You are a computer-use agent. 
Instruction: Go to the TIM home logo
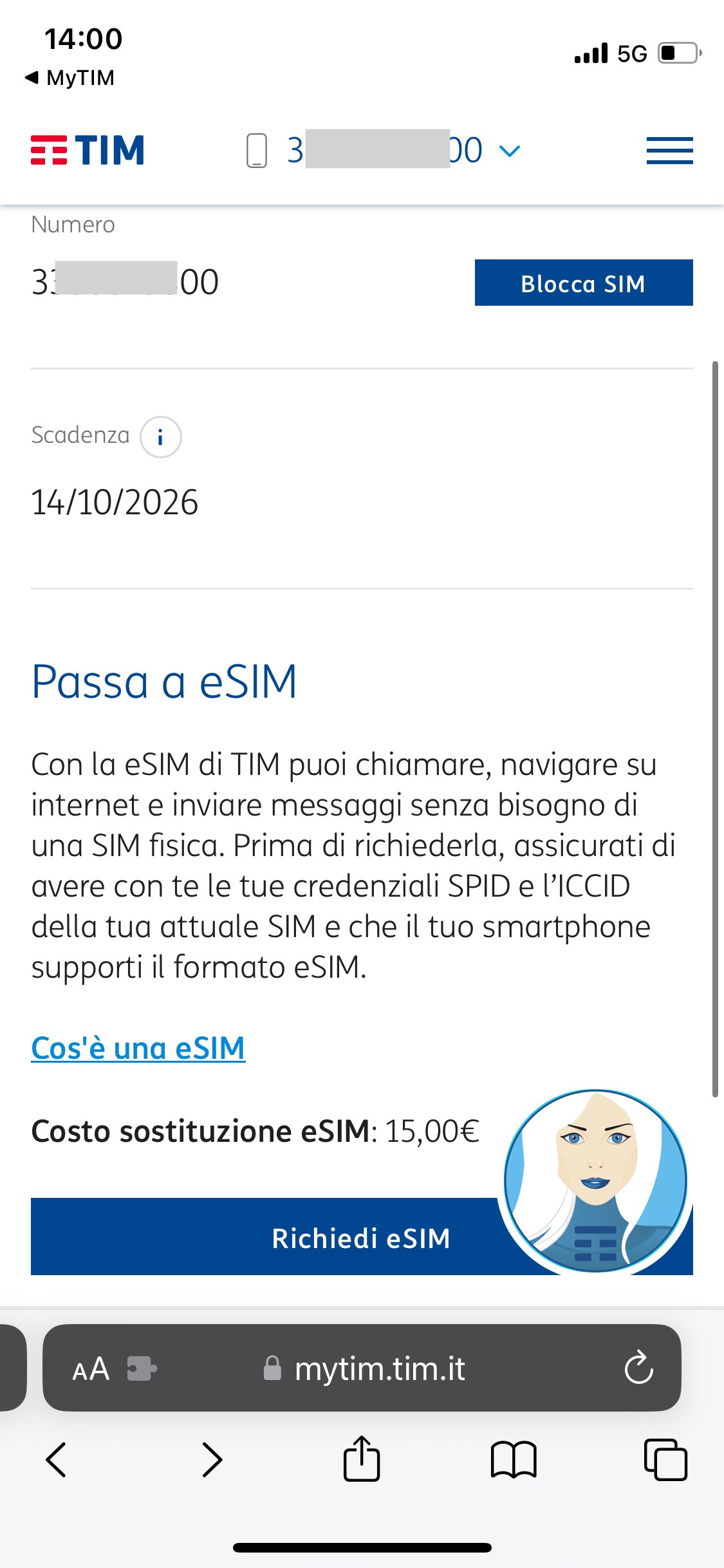tap(88, 150)
